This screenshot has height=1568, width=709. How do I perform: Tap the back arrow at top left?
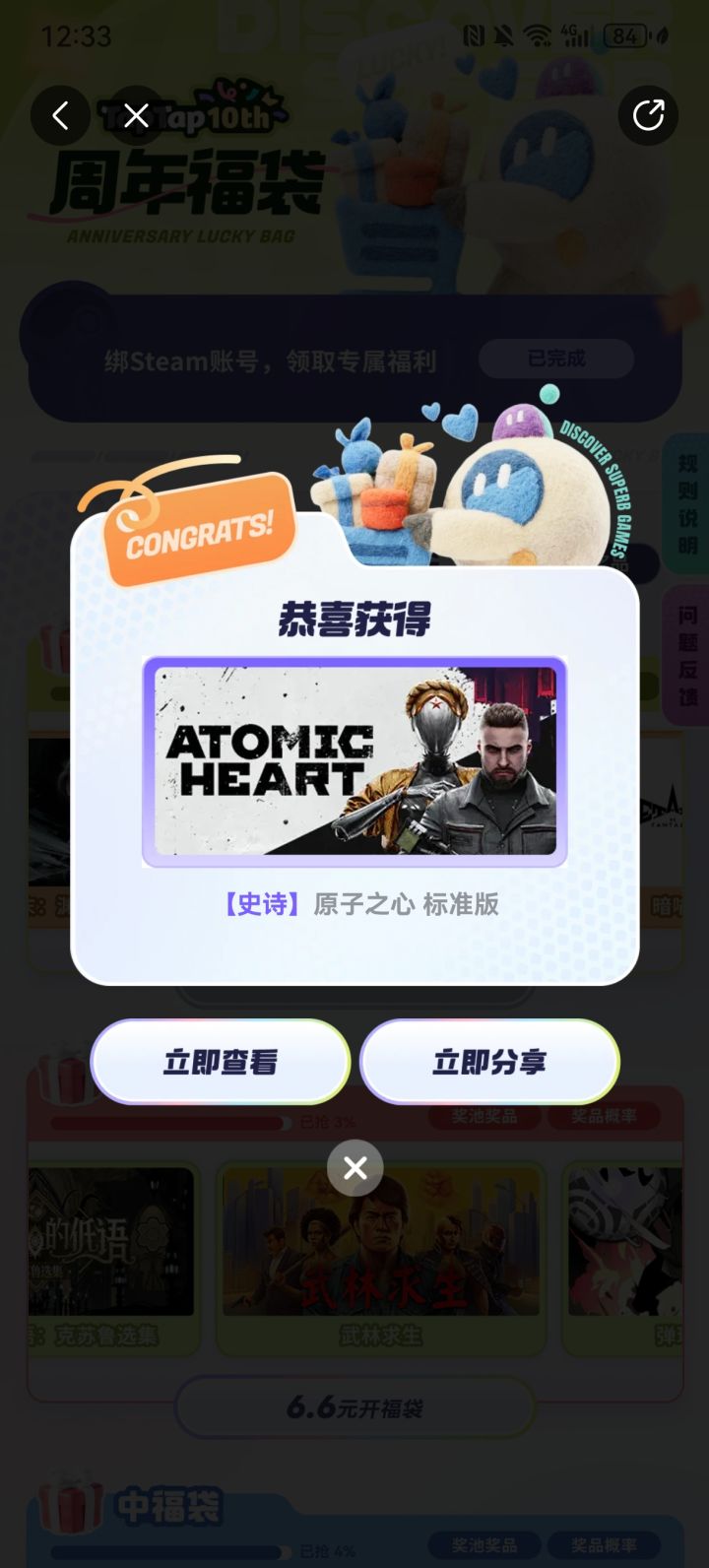coord(60,115)
